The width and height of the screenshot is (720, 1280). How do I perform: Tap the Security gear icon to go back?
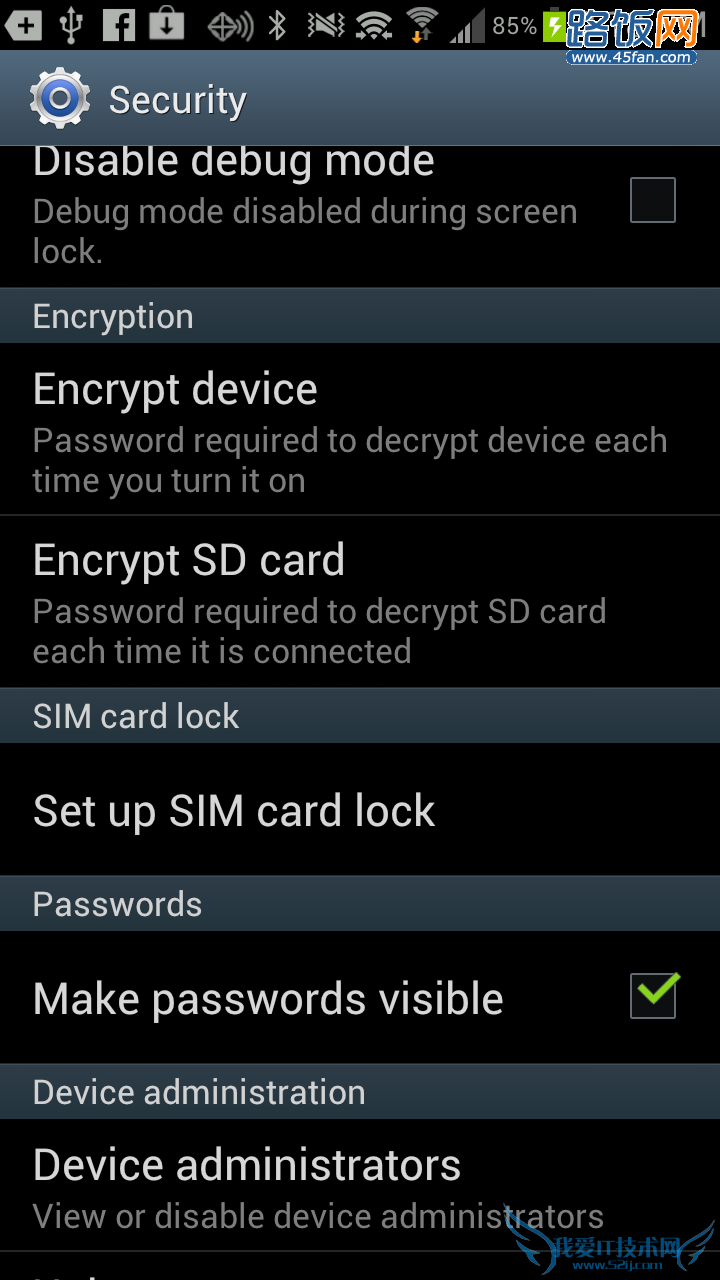click(60, 98)
